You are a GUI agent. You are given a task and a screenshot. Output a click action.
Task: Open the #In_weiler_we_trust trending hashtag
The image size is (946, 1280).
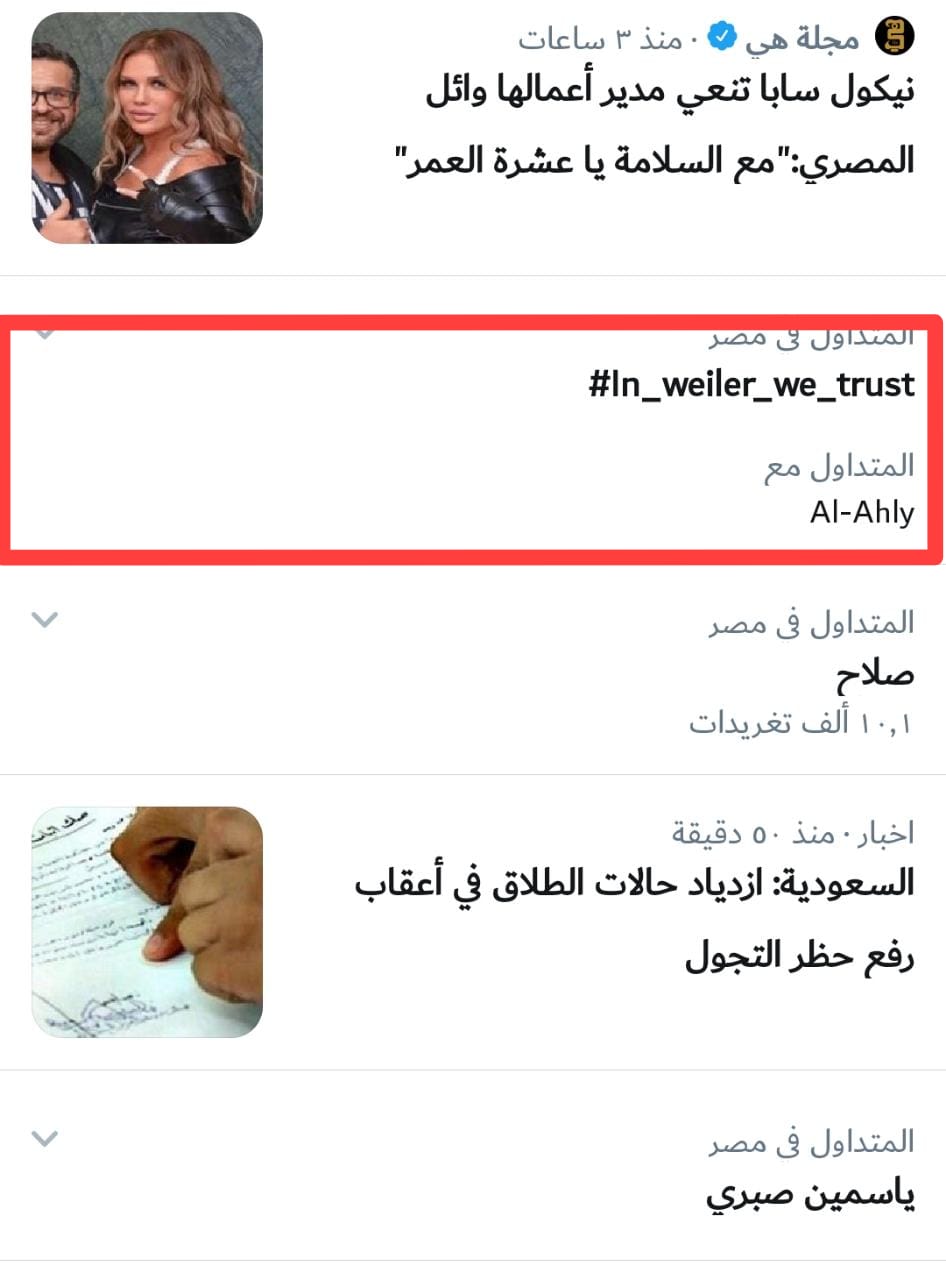[751, 385]
